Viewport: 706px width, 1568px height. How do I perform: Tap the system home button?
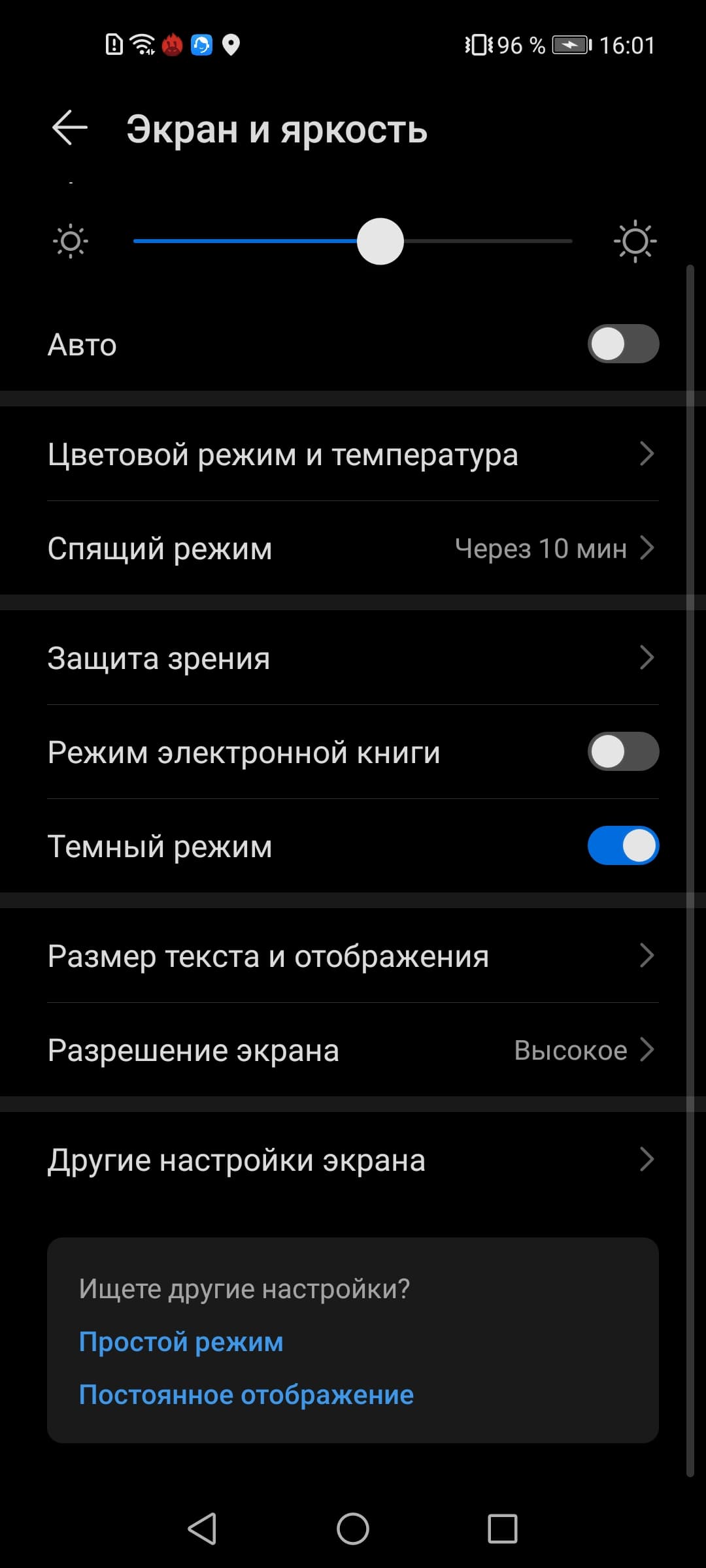353,1529
